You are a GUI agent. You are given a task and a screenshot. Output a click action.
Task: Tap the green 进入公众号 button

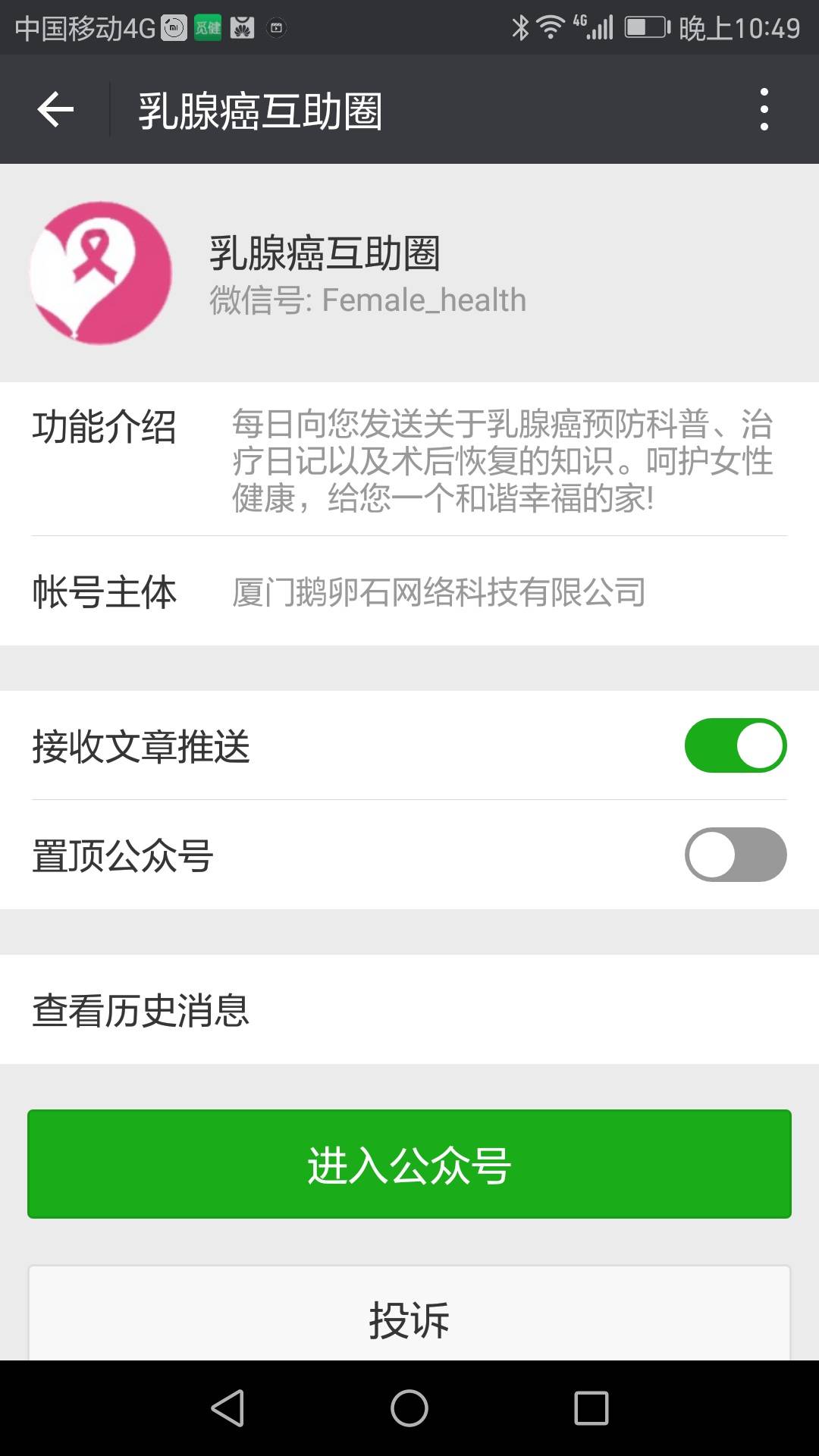(409, 1164)
